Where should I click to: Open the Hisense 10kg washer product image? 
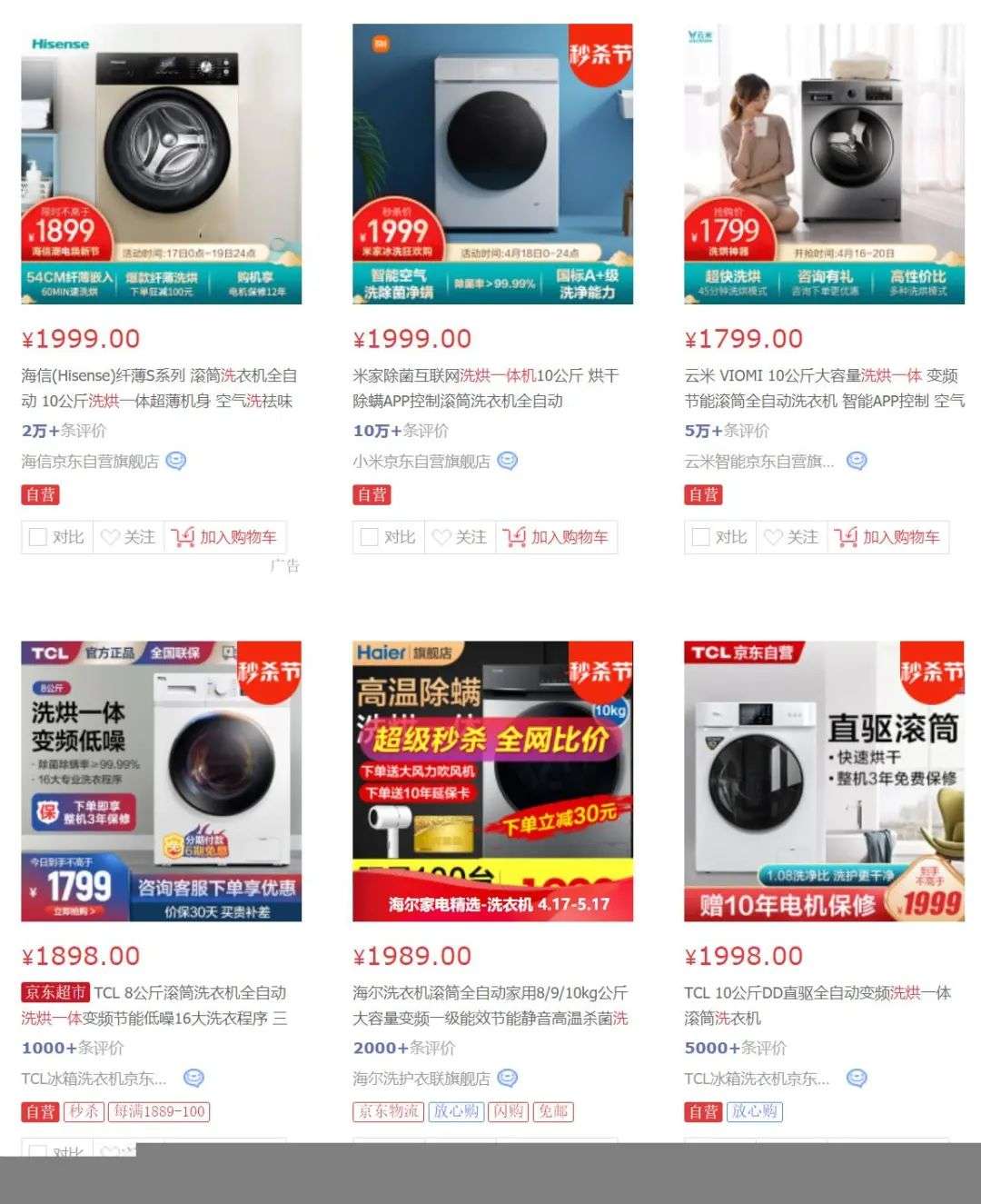(x=161, y=164)
